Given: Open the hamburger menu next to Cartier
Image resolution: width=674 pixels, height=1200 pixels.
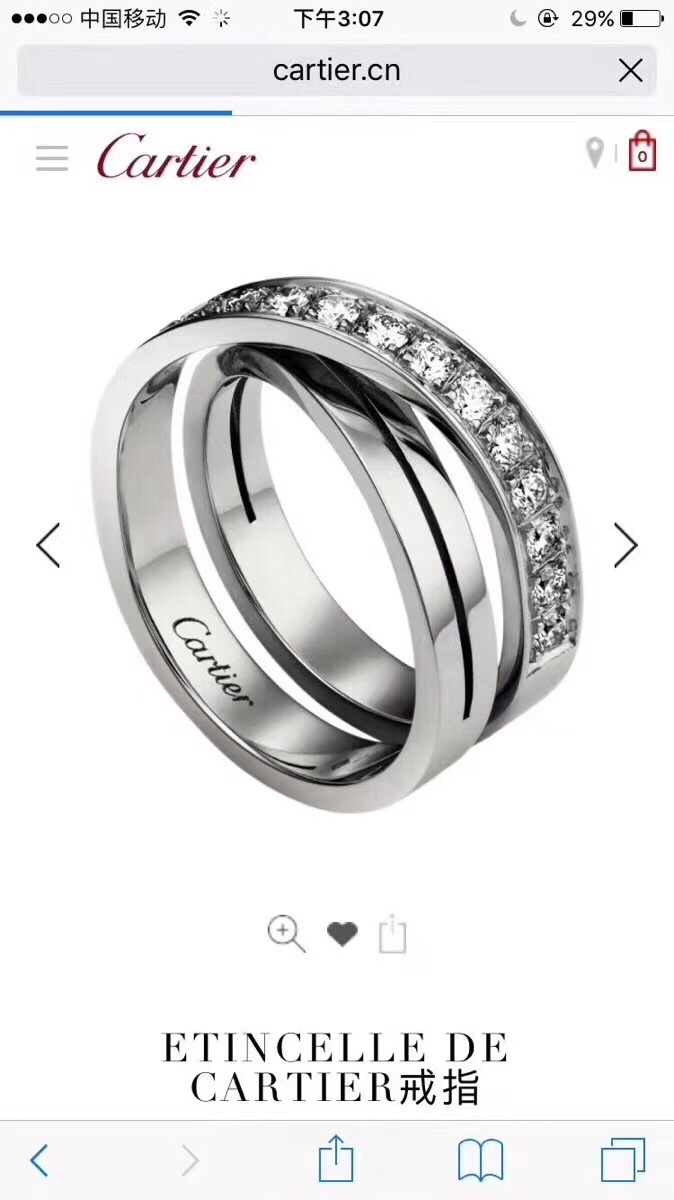Looking at the screenshot, I should point(52,158).
